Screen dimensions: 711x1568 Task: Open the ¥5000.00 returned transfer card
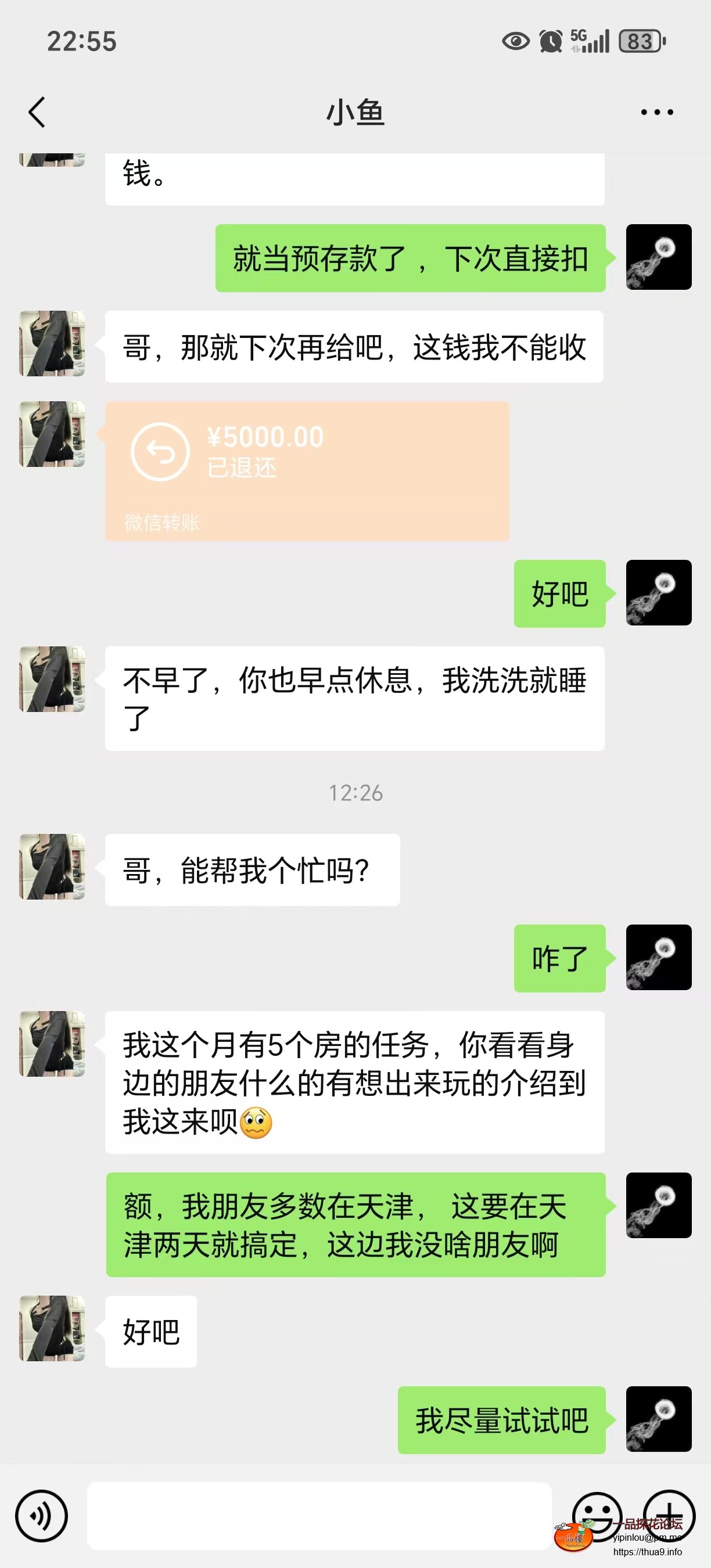pos(307,470)
